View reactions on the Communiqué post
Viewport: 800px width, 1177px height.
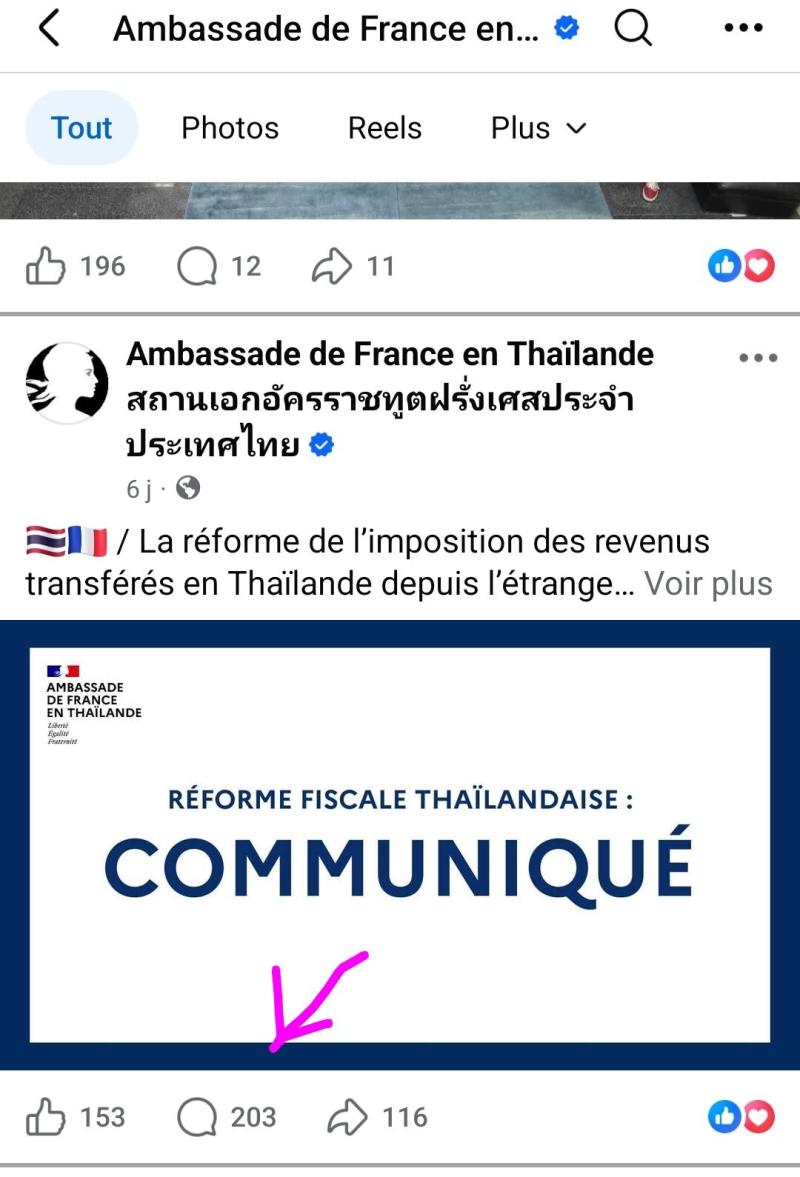pos(741,1117)
